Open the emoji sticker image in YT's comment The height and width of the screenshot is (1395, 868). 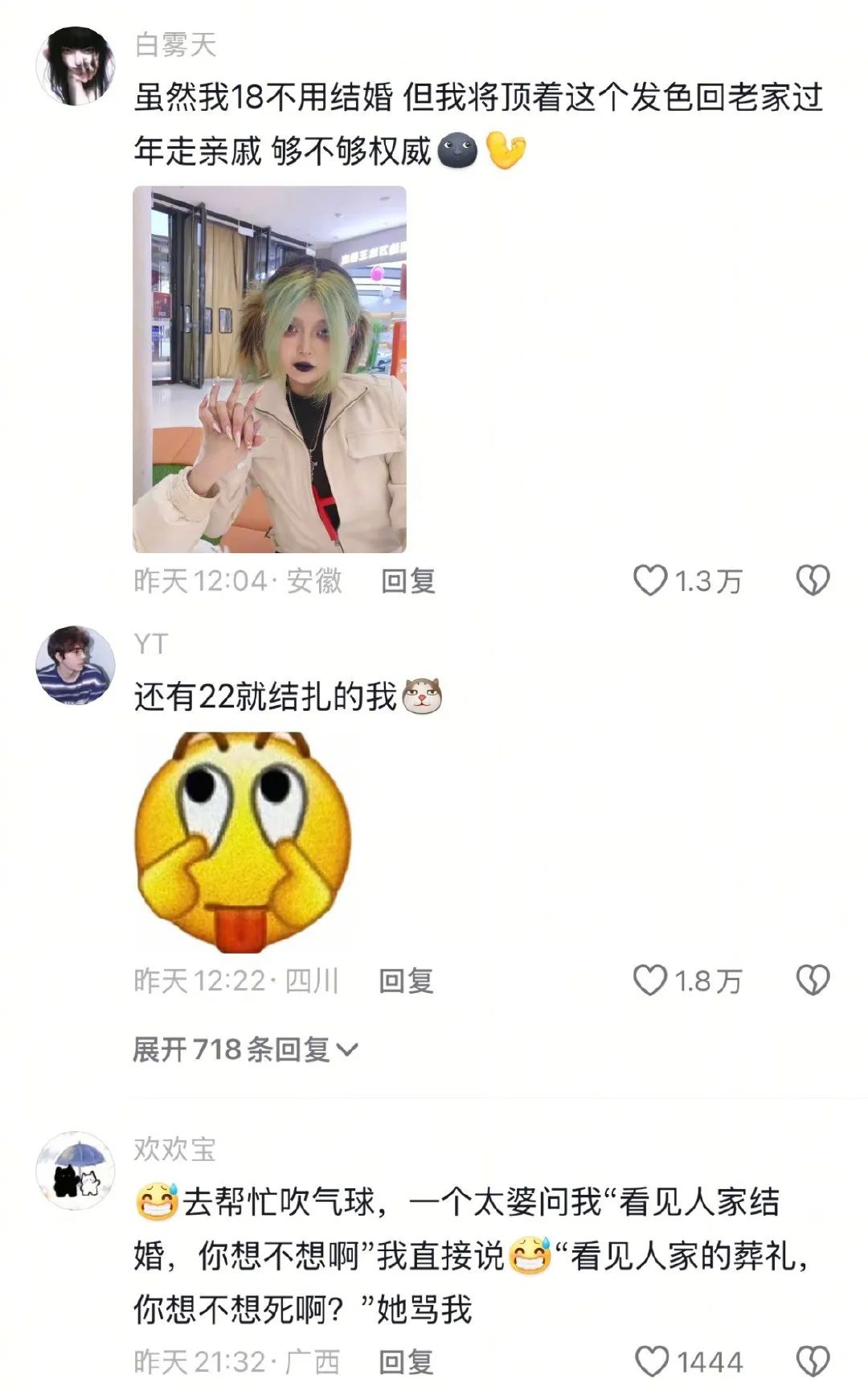click(x=244, y=842)
